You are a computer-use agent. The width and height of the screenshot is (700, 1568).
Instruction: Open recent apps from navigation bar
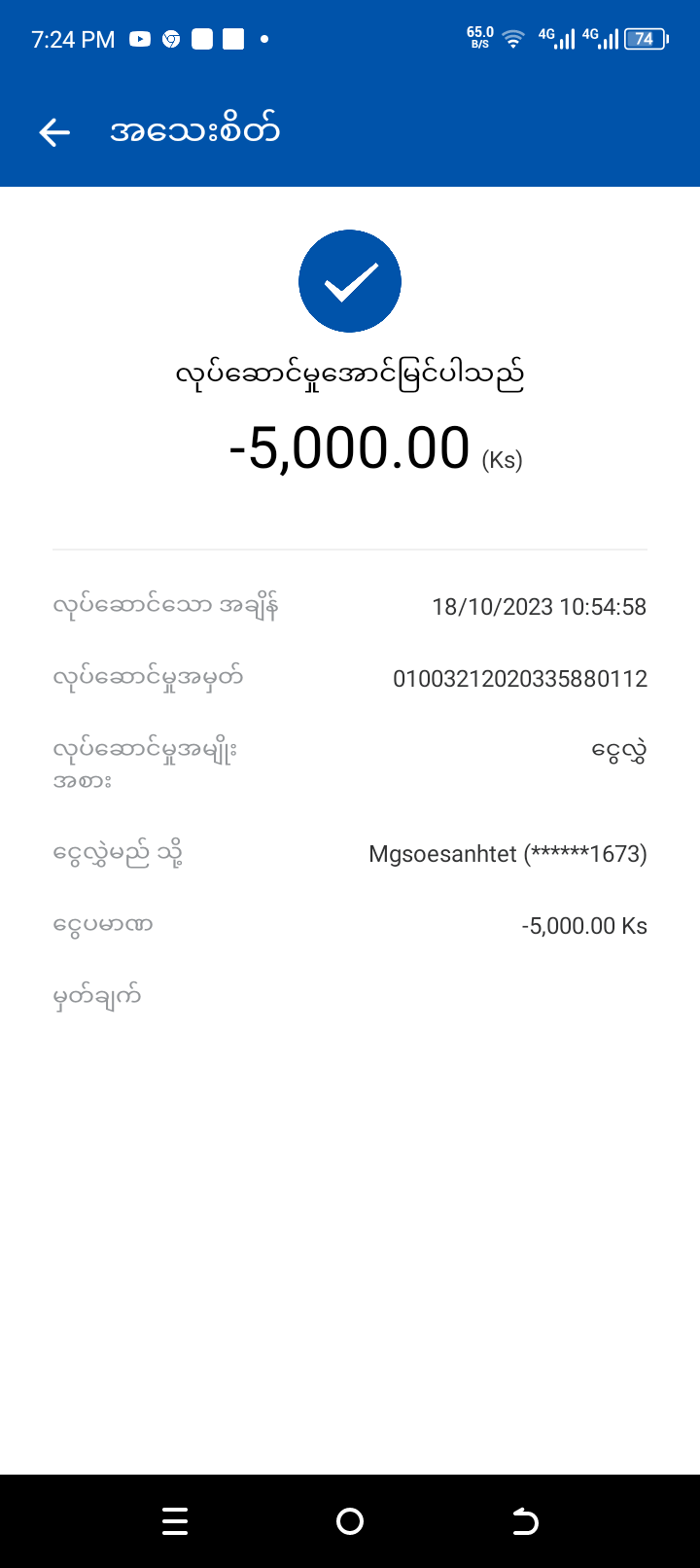pyautogui.click(x=175, y=1521)
